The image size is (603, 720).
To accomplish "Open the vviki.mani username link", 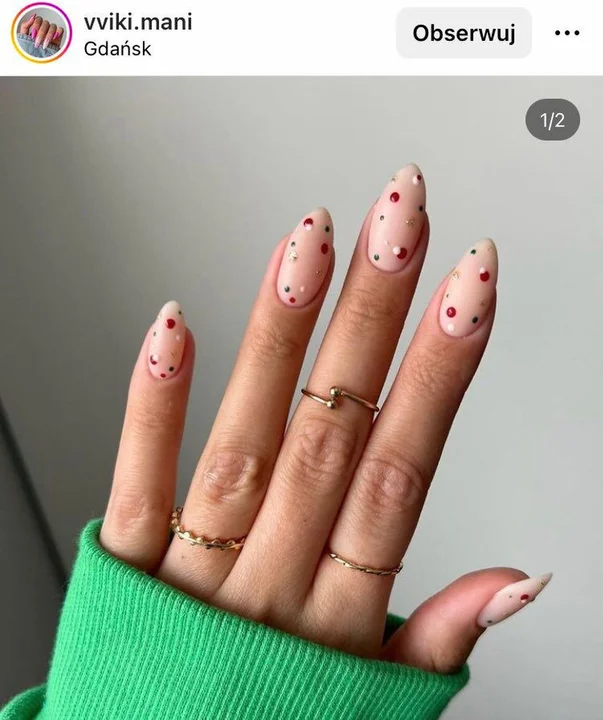I will coord(138,22).
